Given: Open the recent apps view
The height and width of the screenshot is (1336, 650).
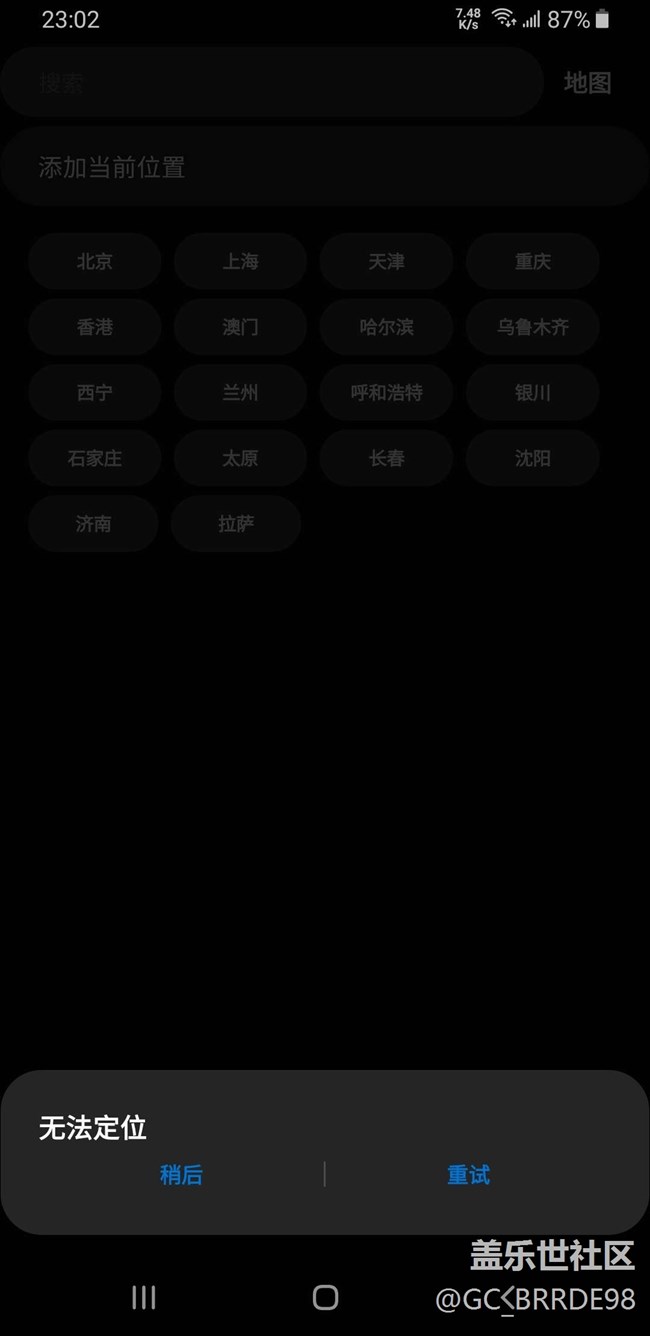Looking at the screenshot, I should [144, 1297].
